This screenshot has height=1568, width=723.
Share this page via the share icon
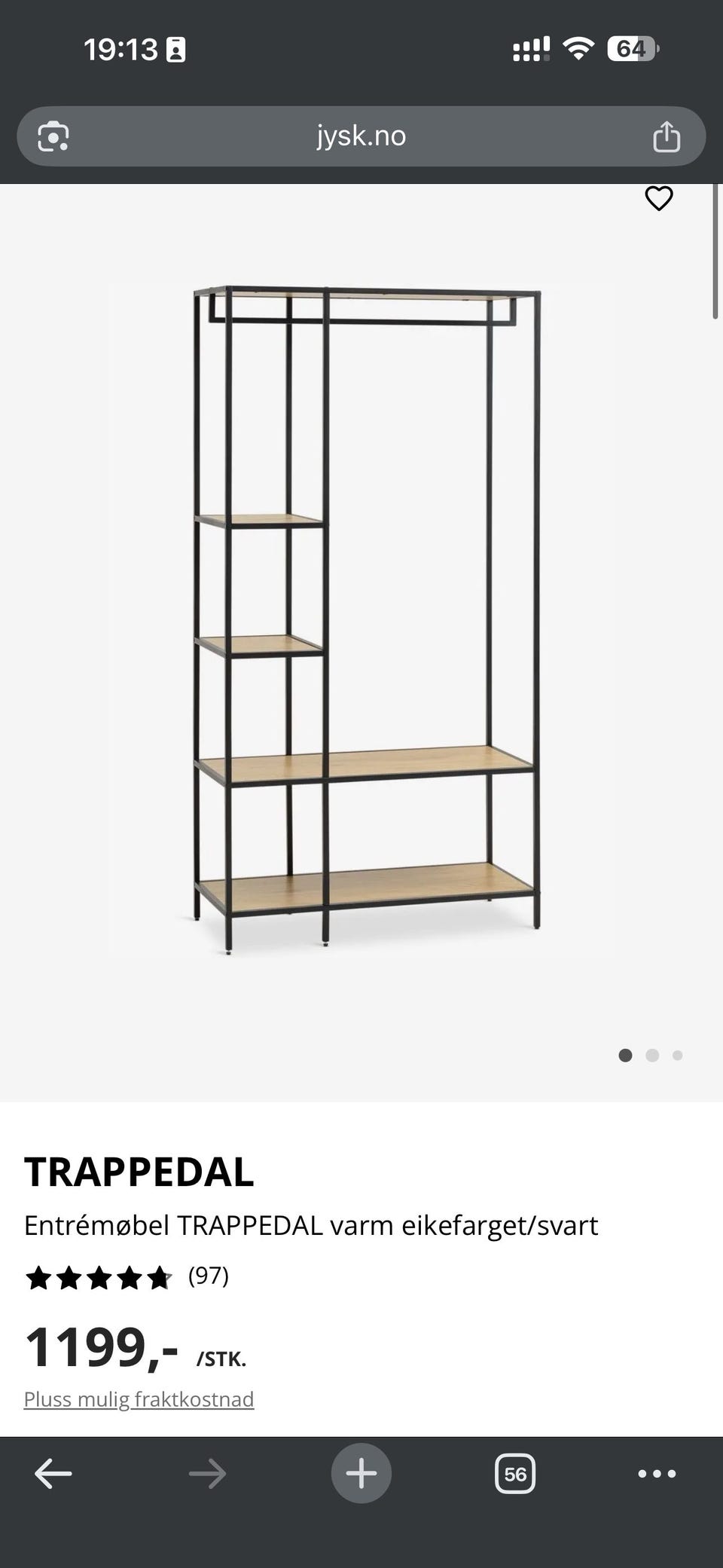(667, 136)
